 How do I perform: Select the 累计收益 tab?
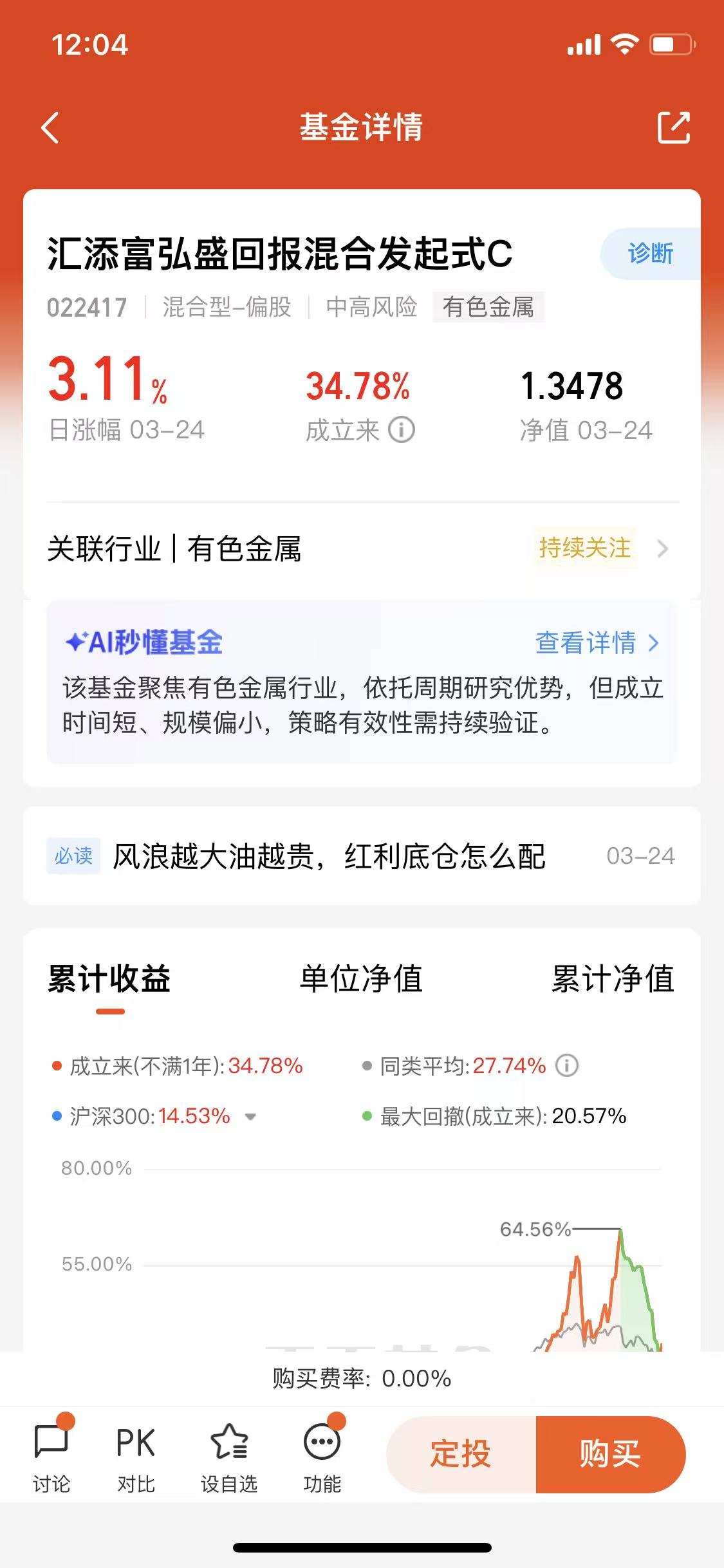click(109, 980)
